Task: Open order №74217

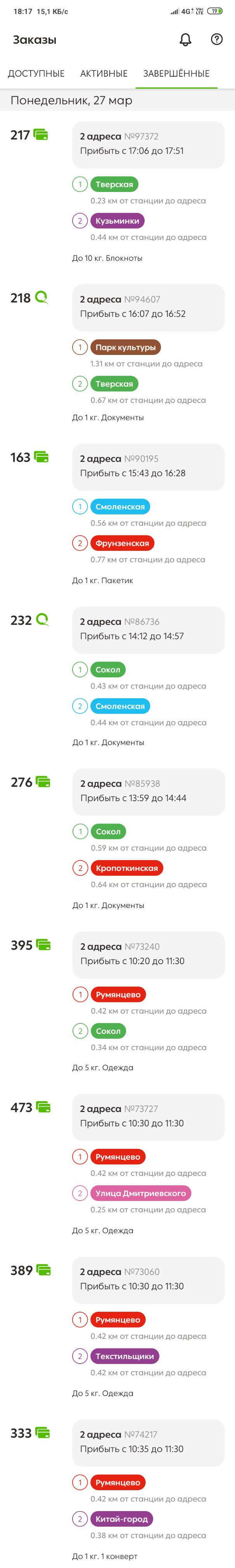Action: pos(148,1442)
